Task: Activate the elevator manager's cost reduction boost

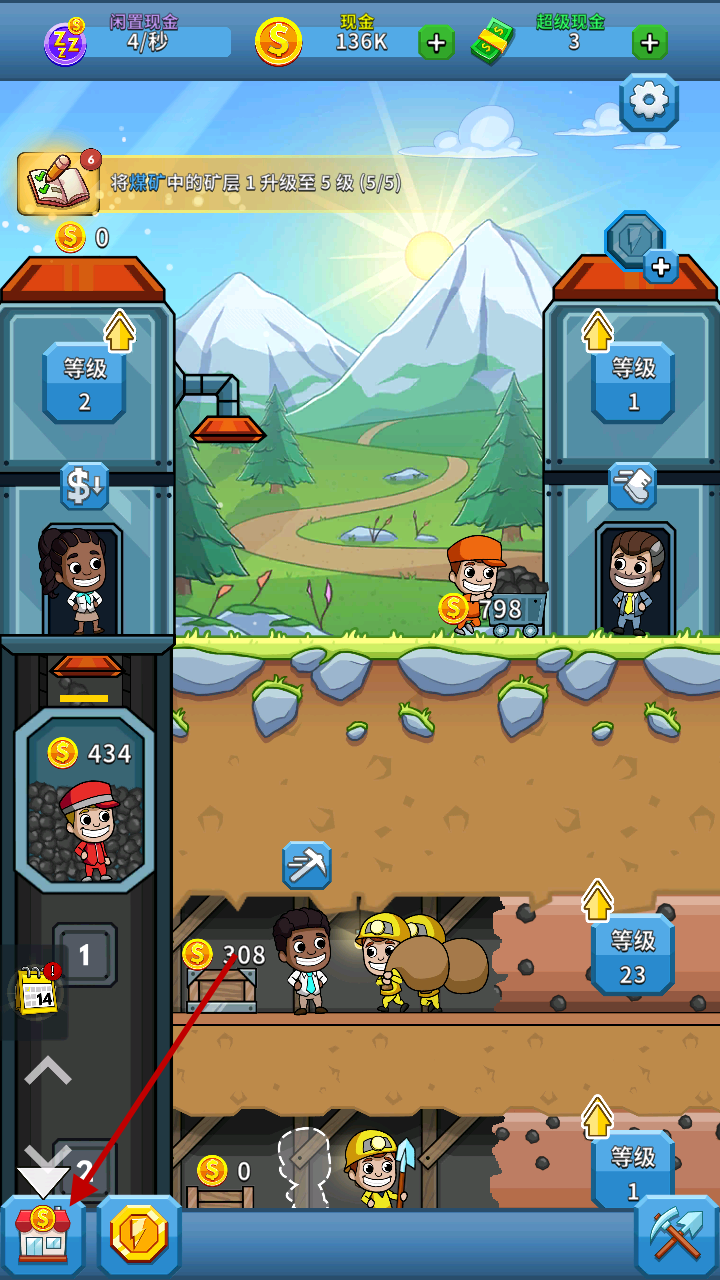Action: [x=84, y=486]
